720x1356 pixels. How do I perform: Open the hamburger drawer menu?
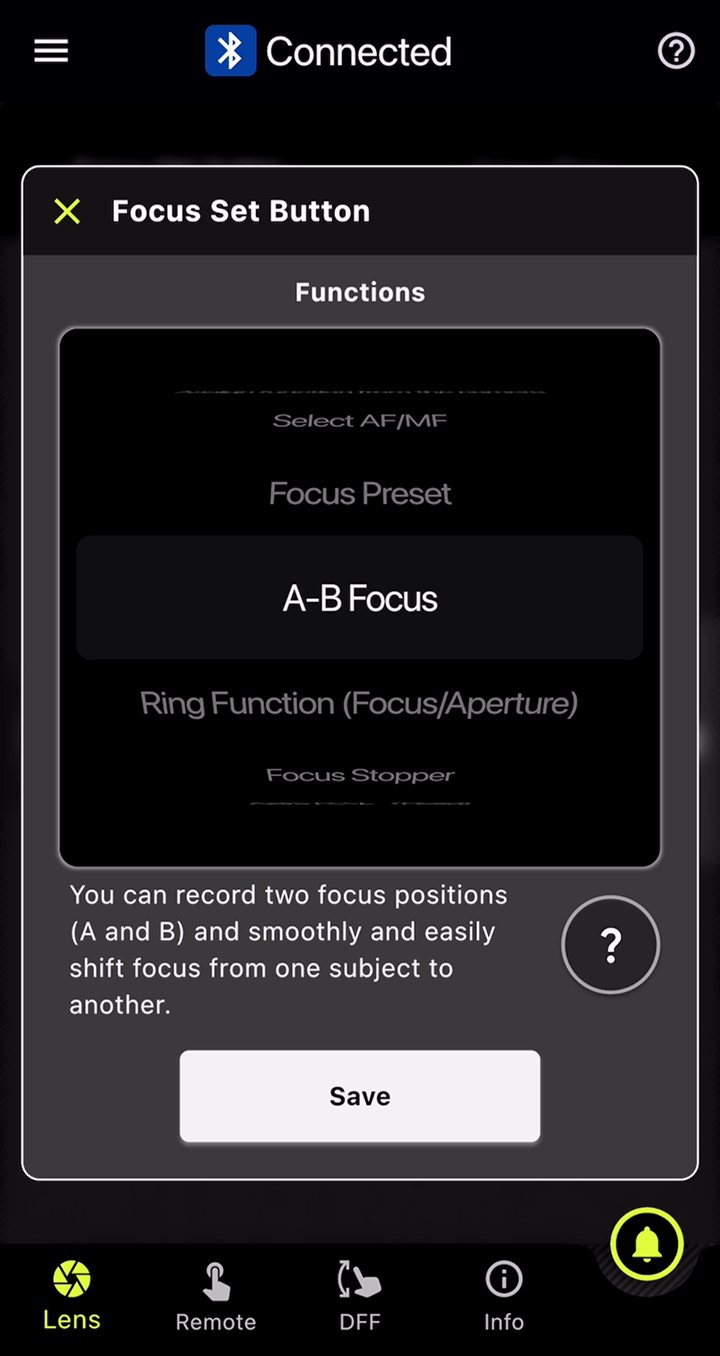[x=51, y=51]
